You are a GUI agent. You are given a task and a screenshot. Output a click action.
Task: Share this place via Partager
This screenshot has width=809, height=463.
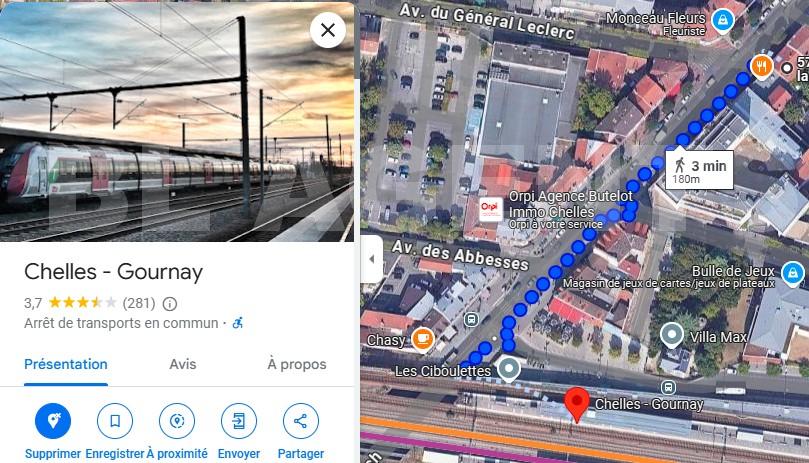301,421
